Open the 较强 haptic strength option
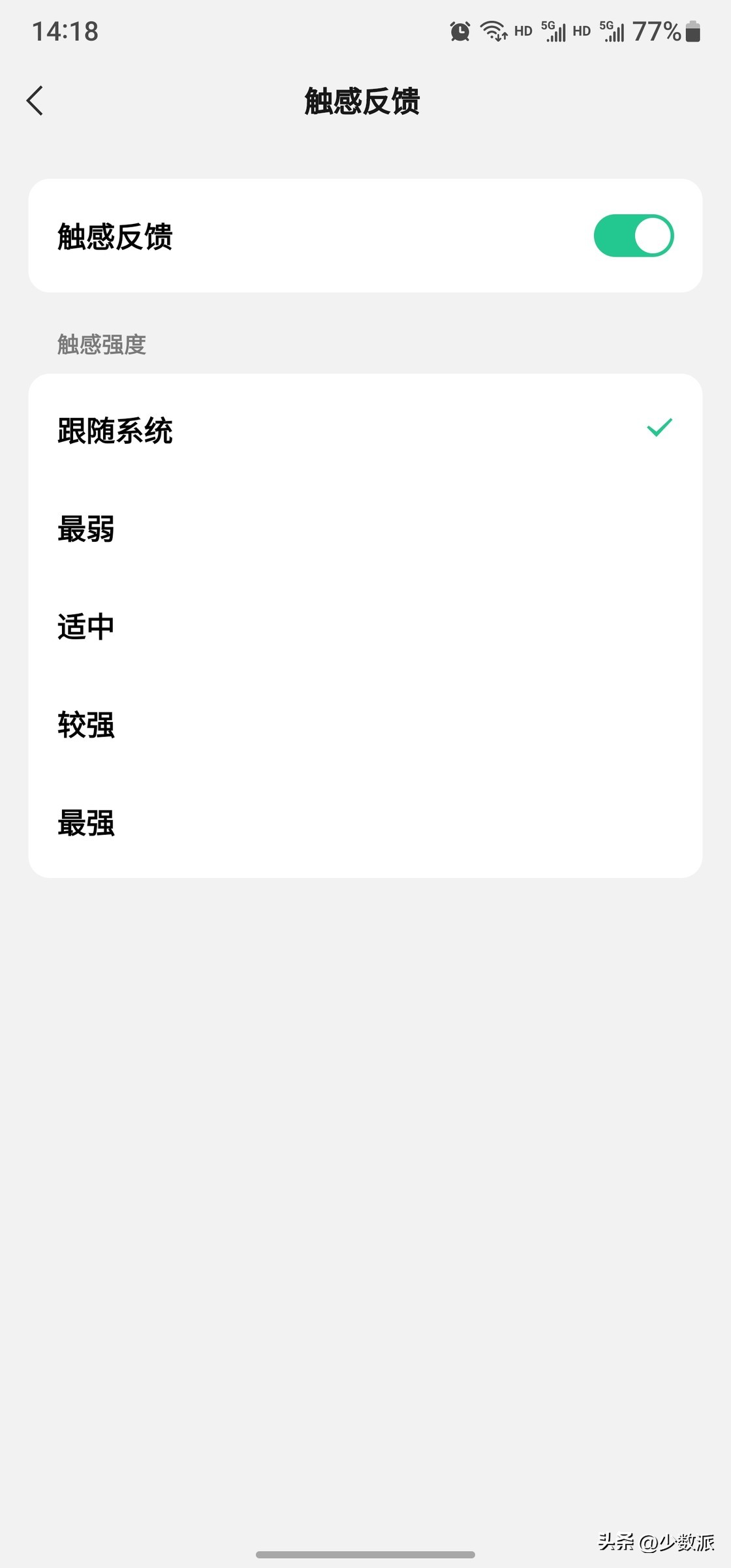 [85, 726]
